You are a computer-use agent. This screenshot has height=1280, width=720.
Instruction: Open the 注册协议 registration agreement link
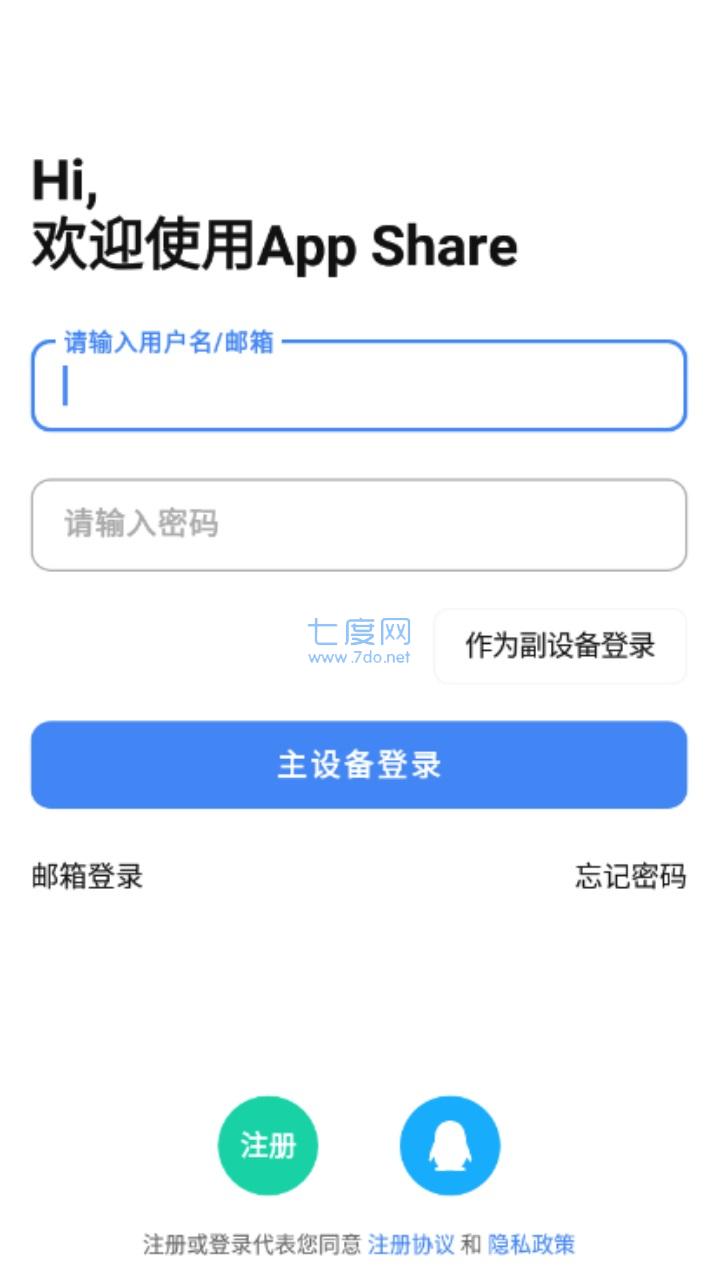pyautogui.click(x=411, y=1245)
